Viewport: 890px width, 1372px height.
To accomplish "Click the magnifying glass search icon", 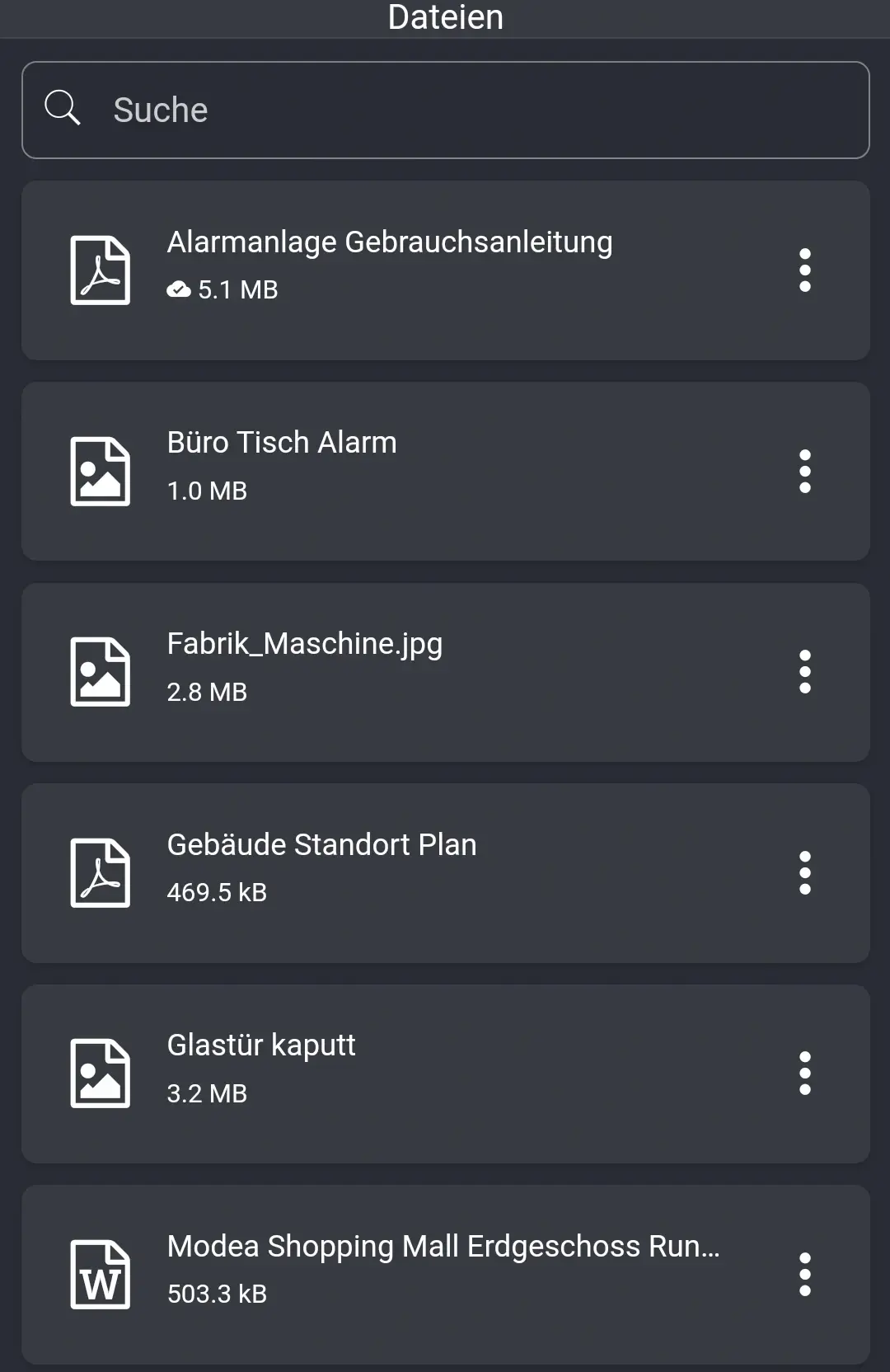I will coord(63,107).
